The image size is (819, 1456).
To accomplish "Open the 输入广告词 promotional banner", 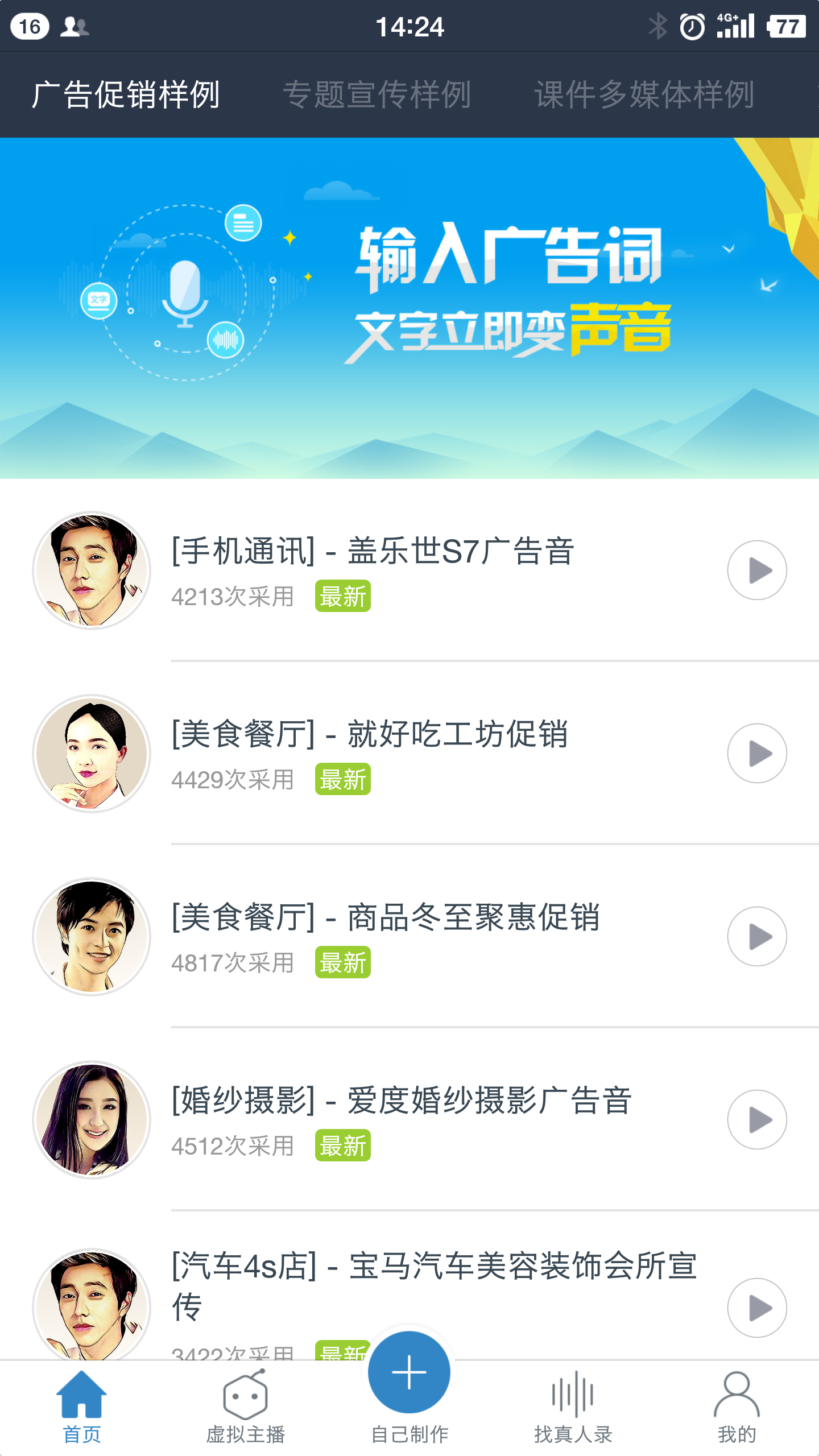I will [x=409, y=308].
